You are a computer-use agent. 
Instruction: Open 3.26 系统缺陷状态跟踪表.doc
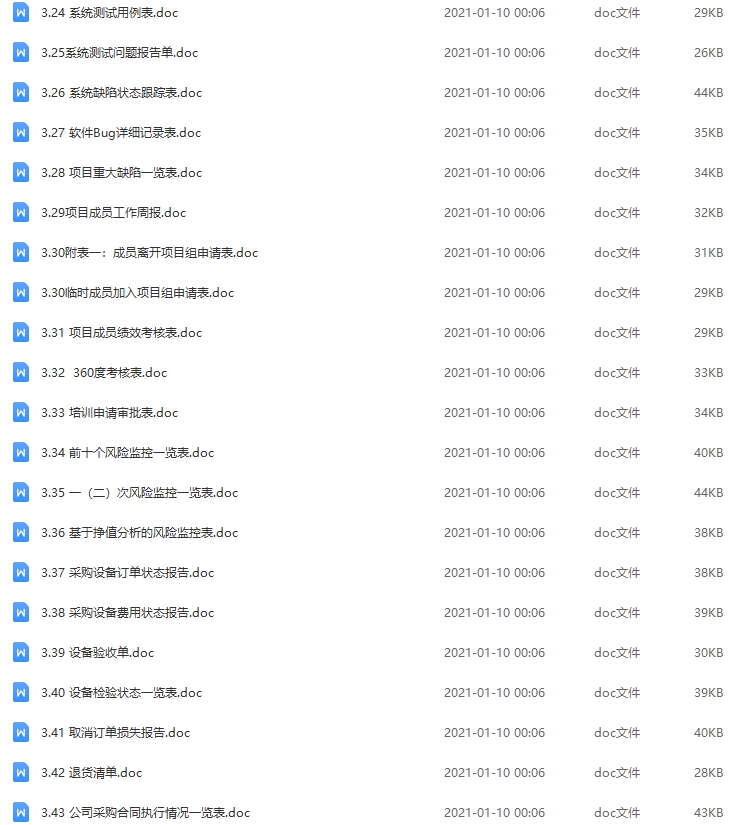[121, 93]
